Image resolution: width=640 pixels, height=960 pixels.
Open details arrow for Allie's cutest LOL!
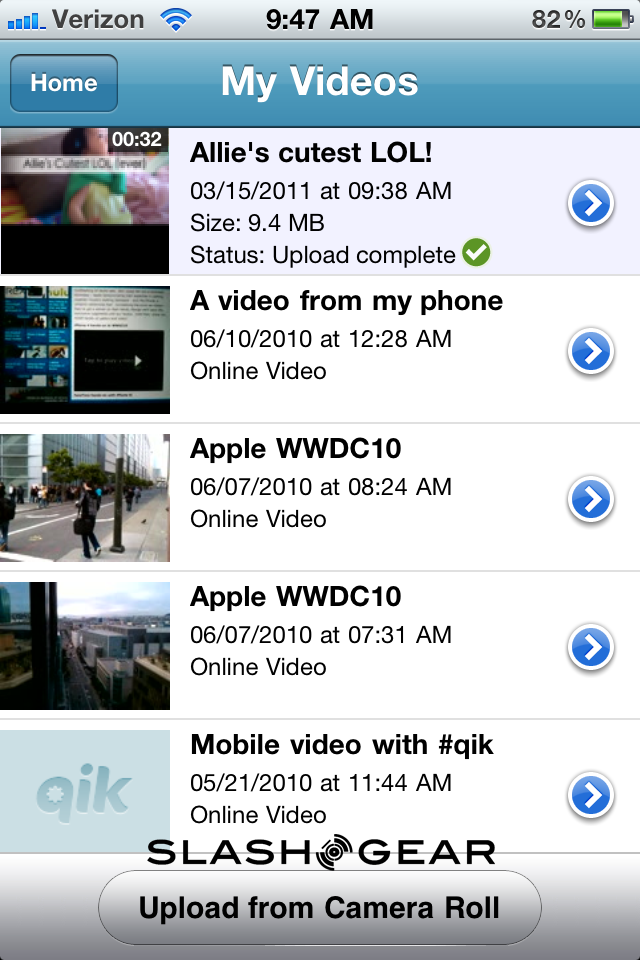pos(591,204)
